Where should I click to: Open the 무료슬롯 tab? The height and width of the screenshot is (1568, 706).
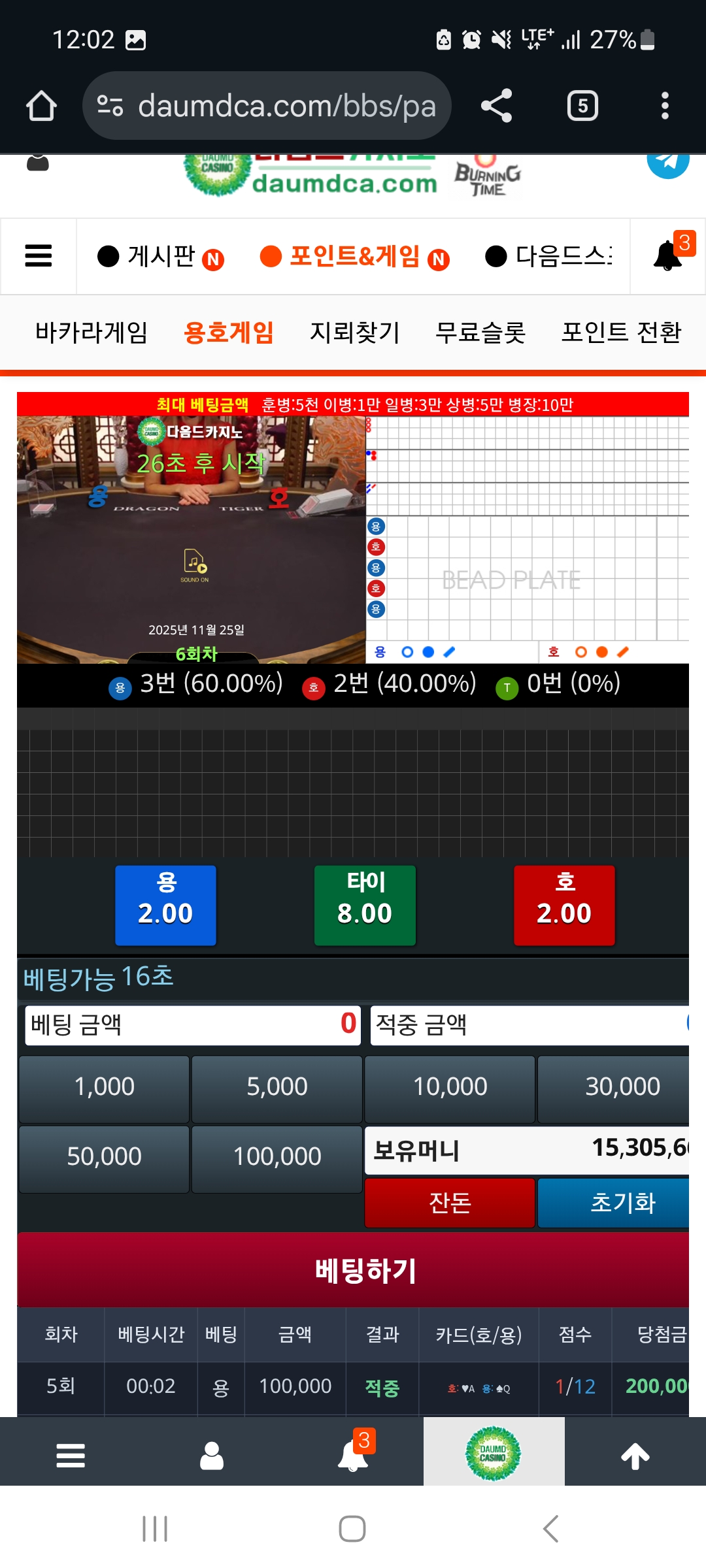(480, 333)
